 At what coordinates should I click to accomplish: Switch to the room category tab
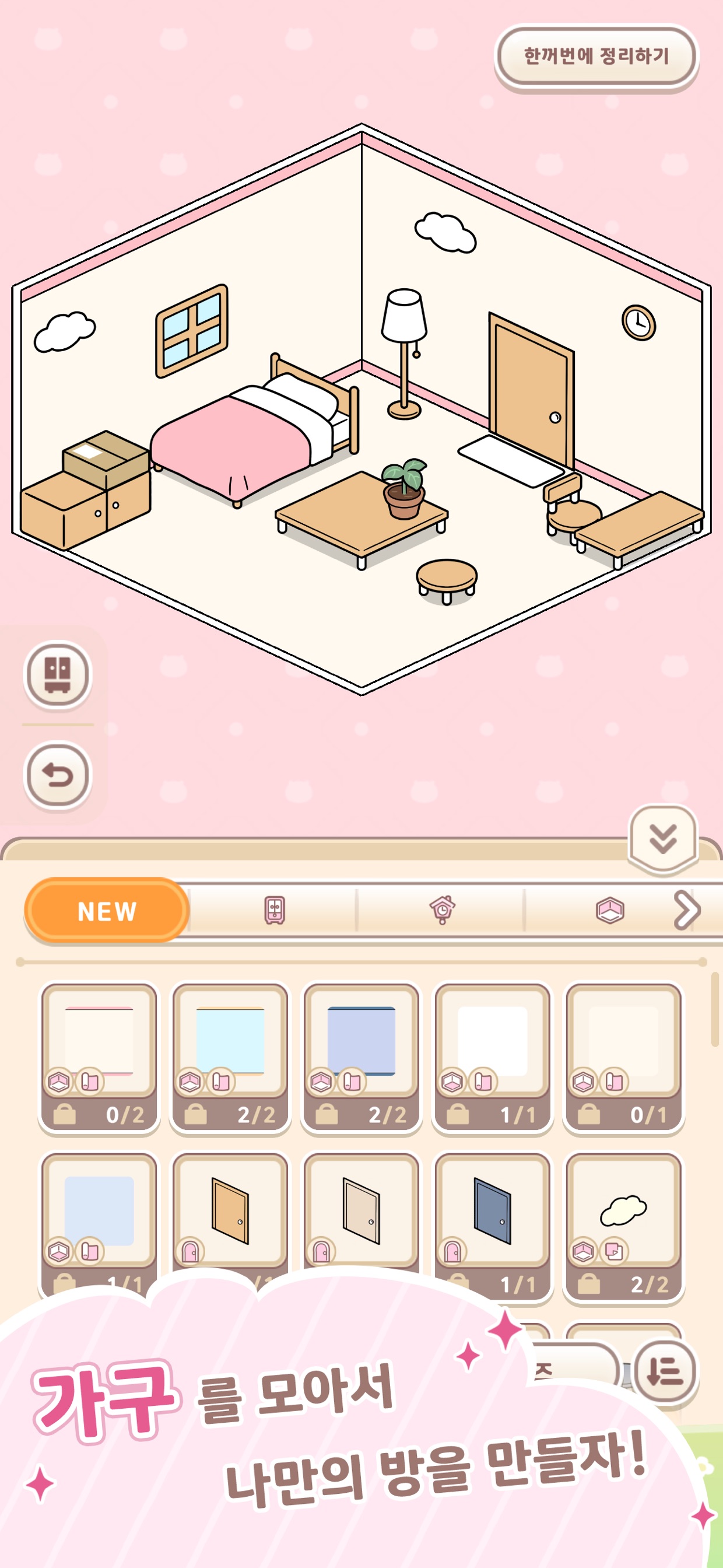tap(610, 911)
